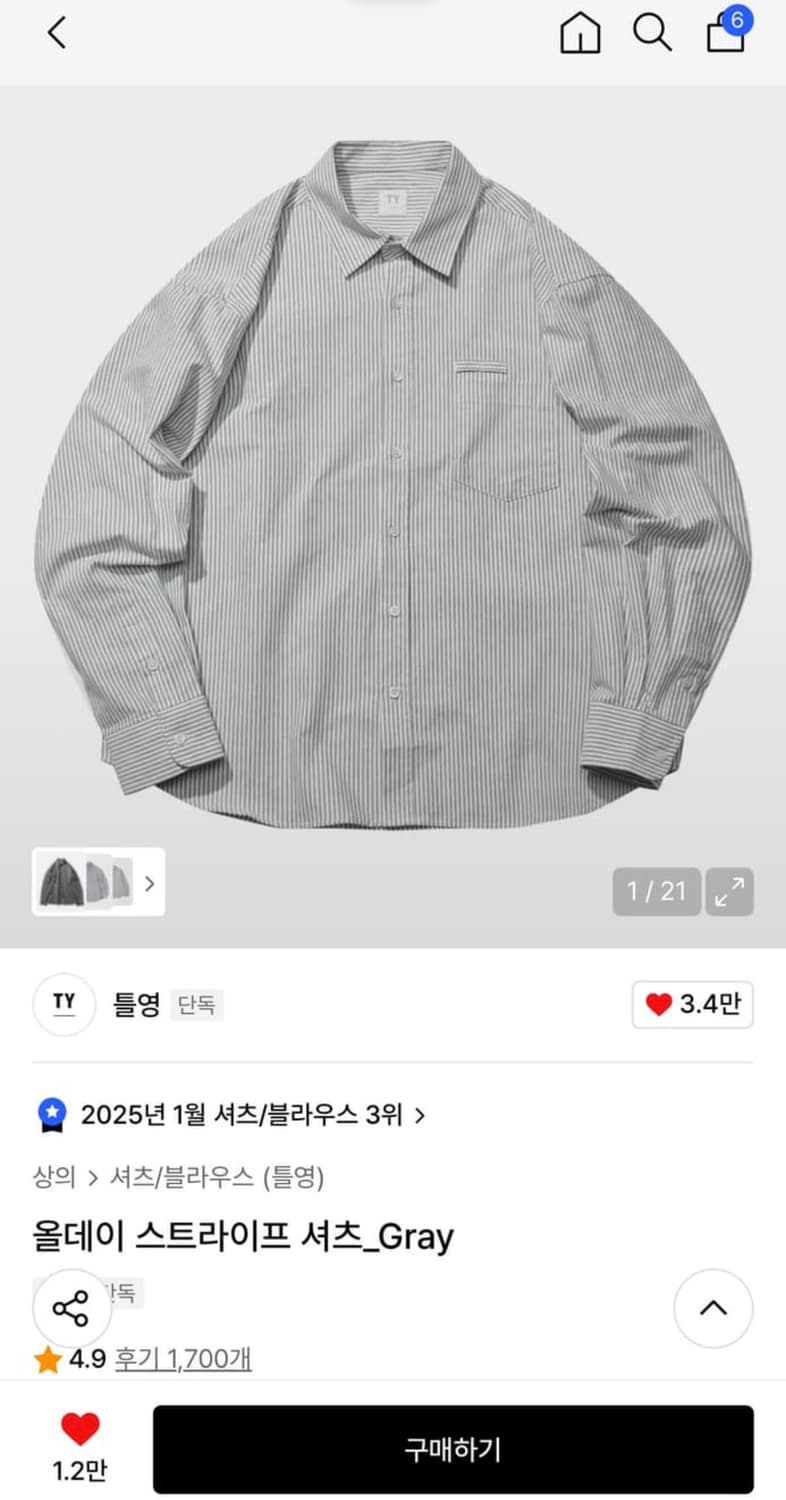Tap the yellow star rating icon
Viewport: 786px width, 1500px height.
pyautogui.click(x=46, y=1359)
